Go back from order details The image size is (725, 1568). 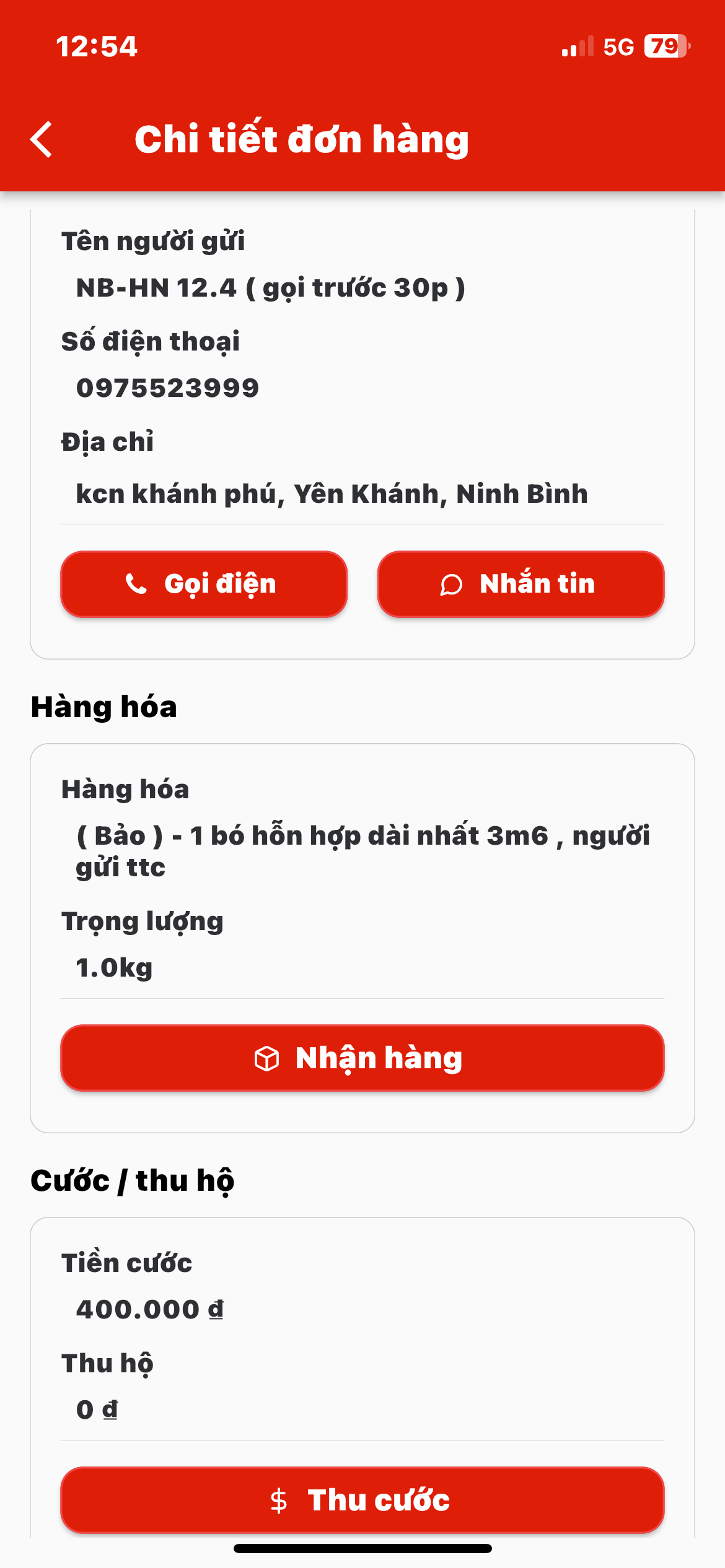point(42,139)
